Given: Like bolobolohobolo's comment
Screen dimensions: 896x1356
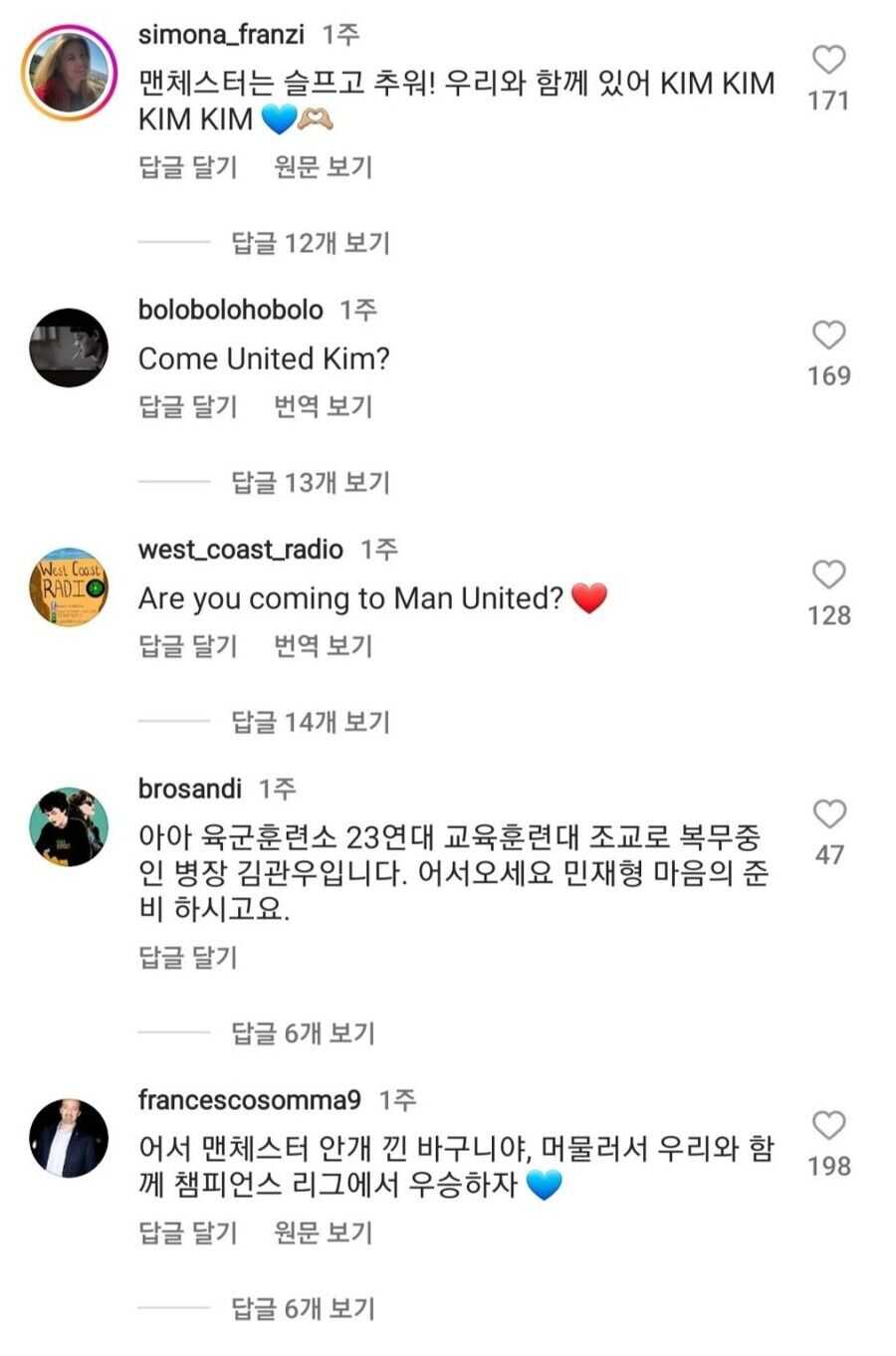Looking at the screenshot, I should coord(828,336).
